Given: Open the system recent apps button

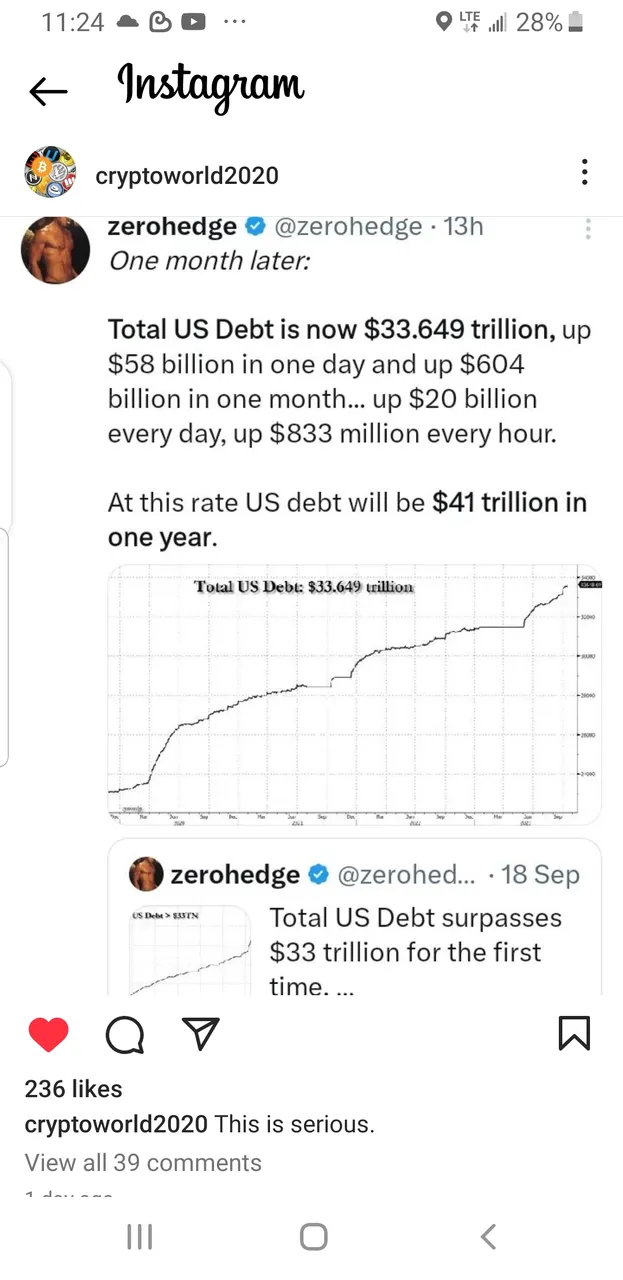Looking at the screenshot, I should pos(140,1237).
